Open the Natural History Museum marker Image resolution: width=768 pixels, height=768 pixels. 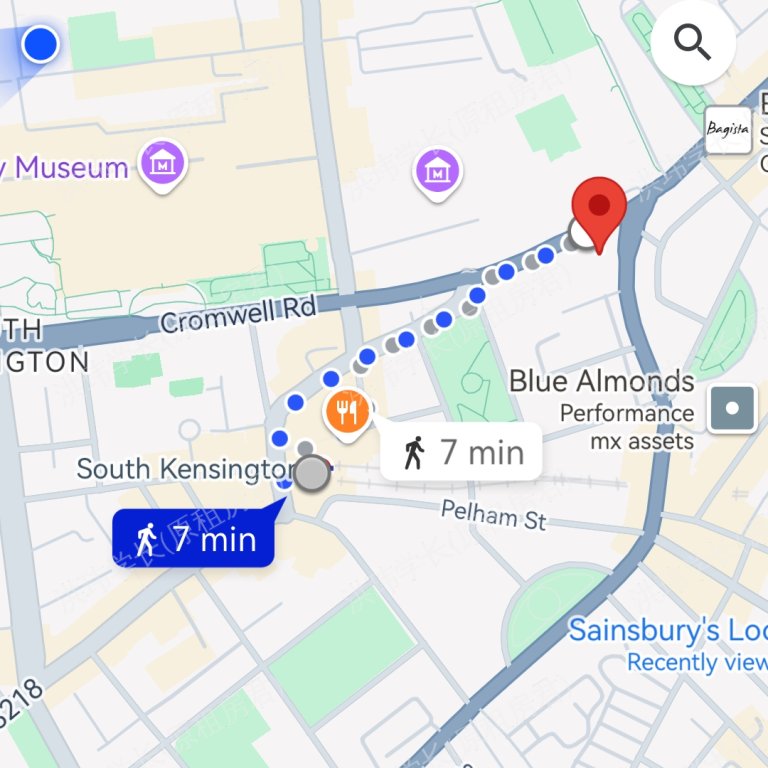click(161, 164)
